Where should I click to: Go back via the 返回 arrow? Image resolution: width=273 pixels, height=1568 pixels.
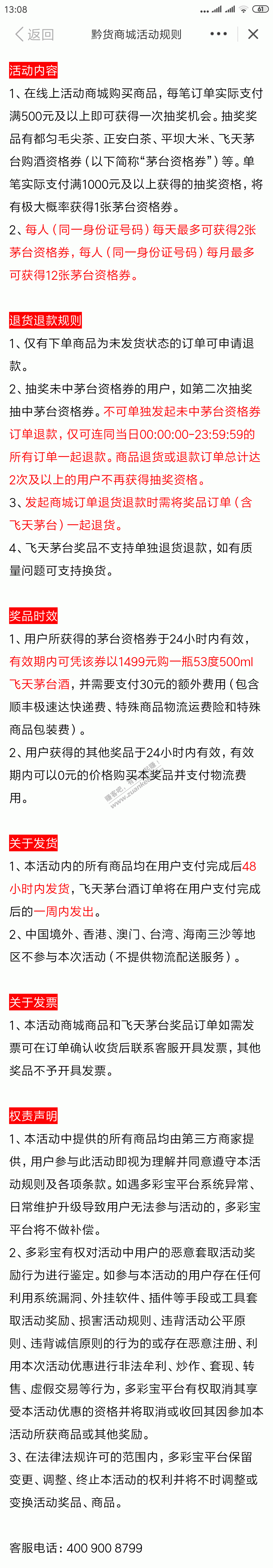coord(34,35)
